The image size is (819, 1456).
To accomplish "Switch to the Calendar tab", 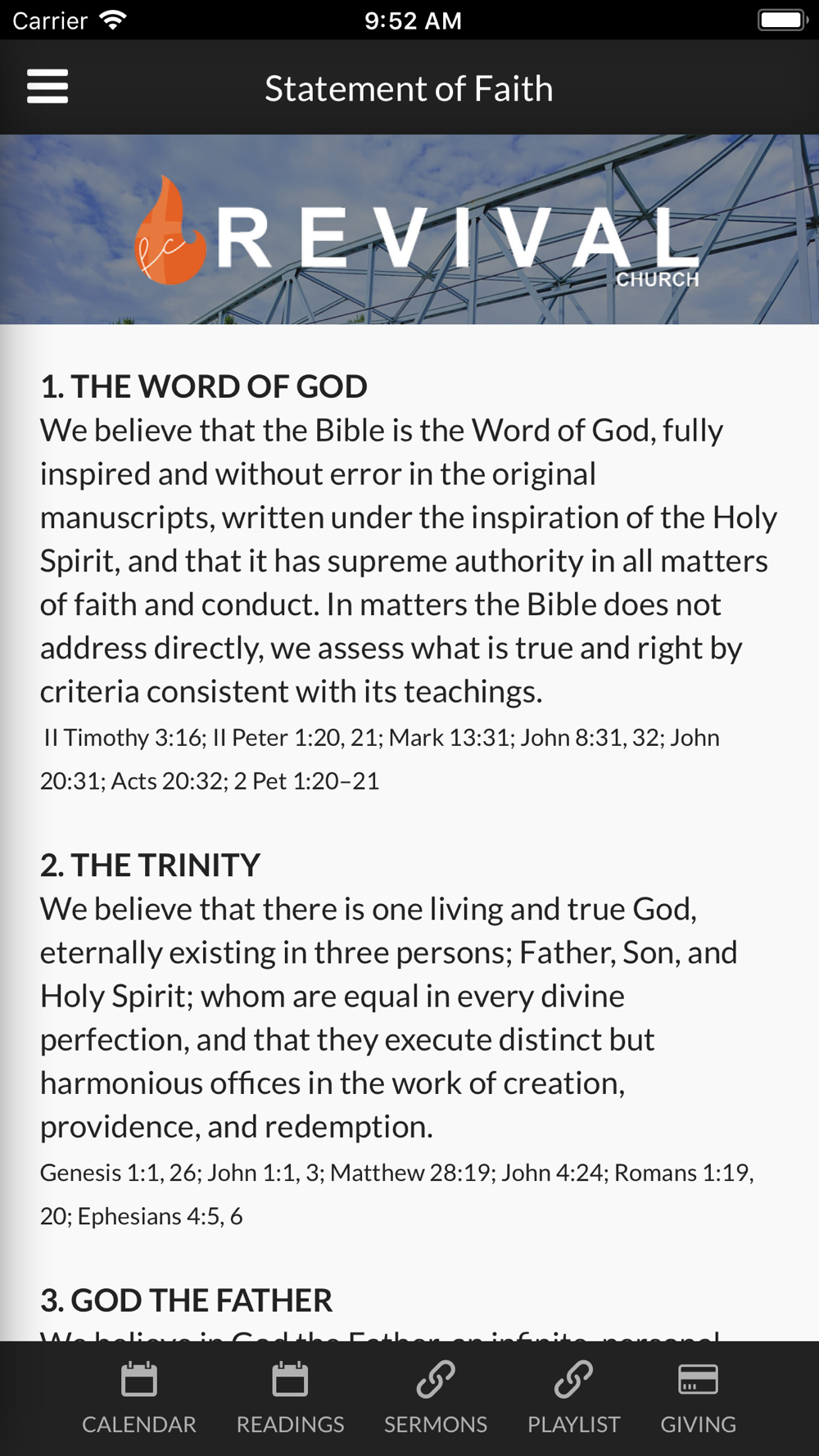I will point(139,1398).
